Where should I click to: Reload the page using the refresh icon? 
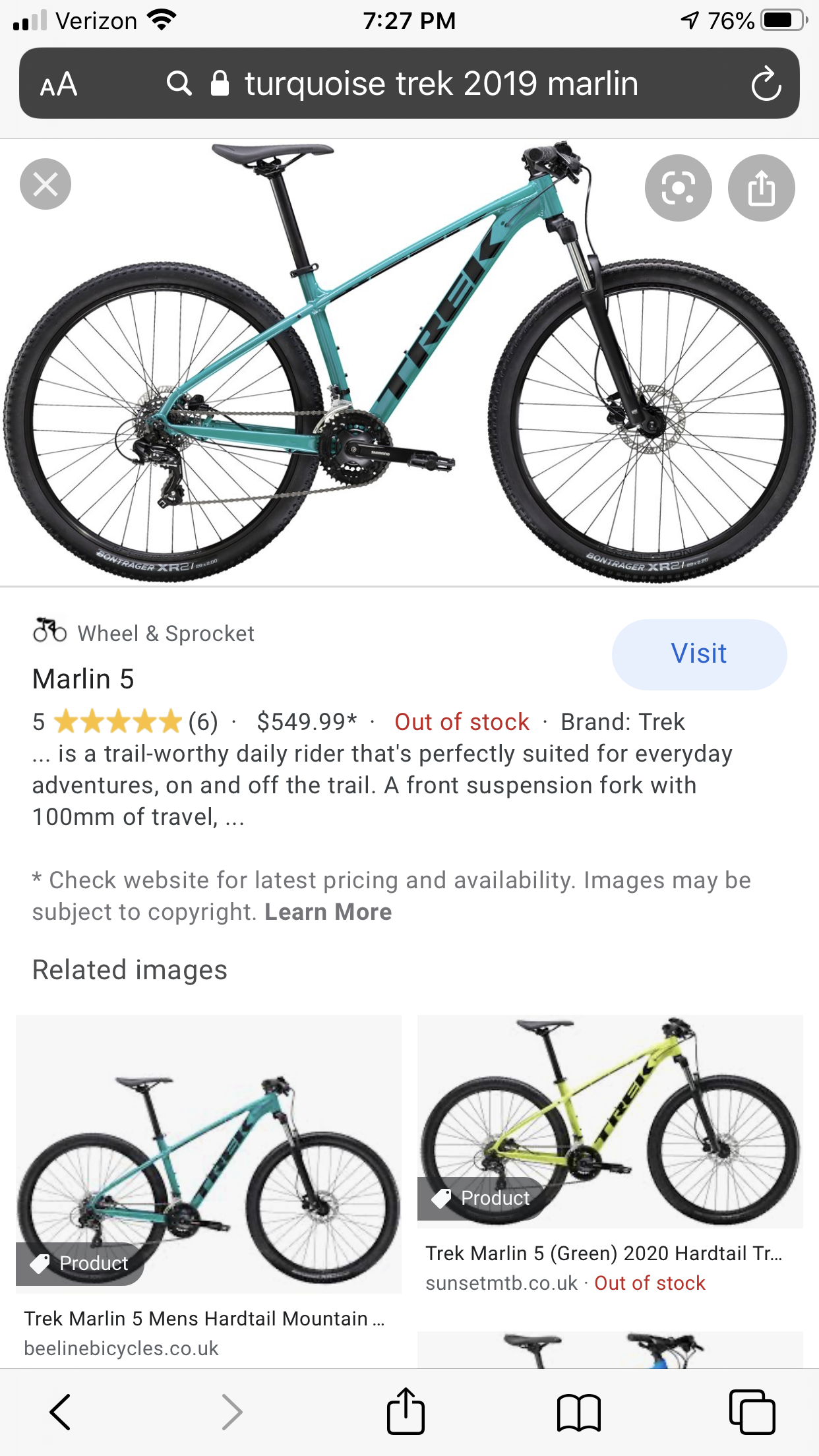coord(766,84)
